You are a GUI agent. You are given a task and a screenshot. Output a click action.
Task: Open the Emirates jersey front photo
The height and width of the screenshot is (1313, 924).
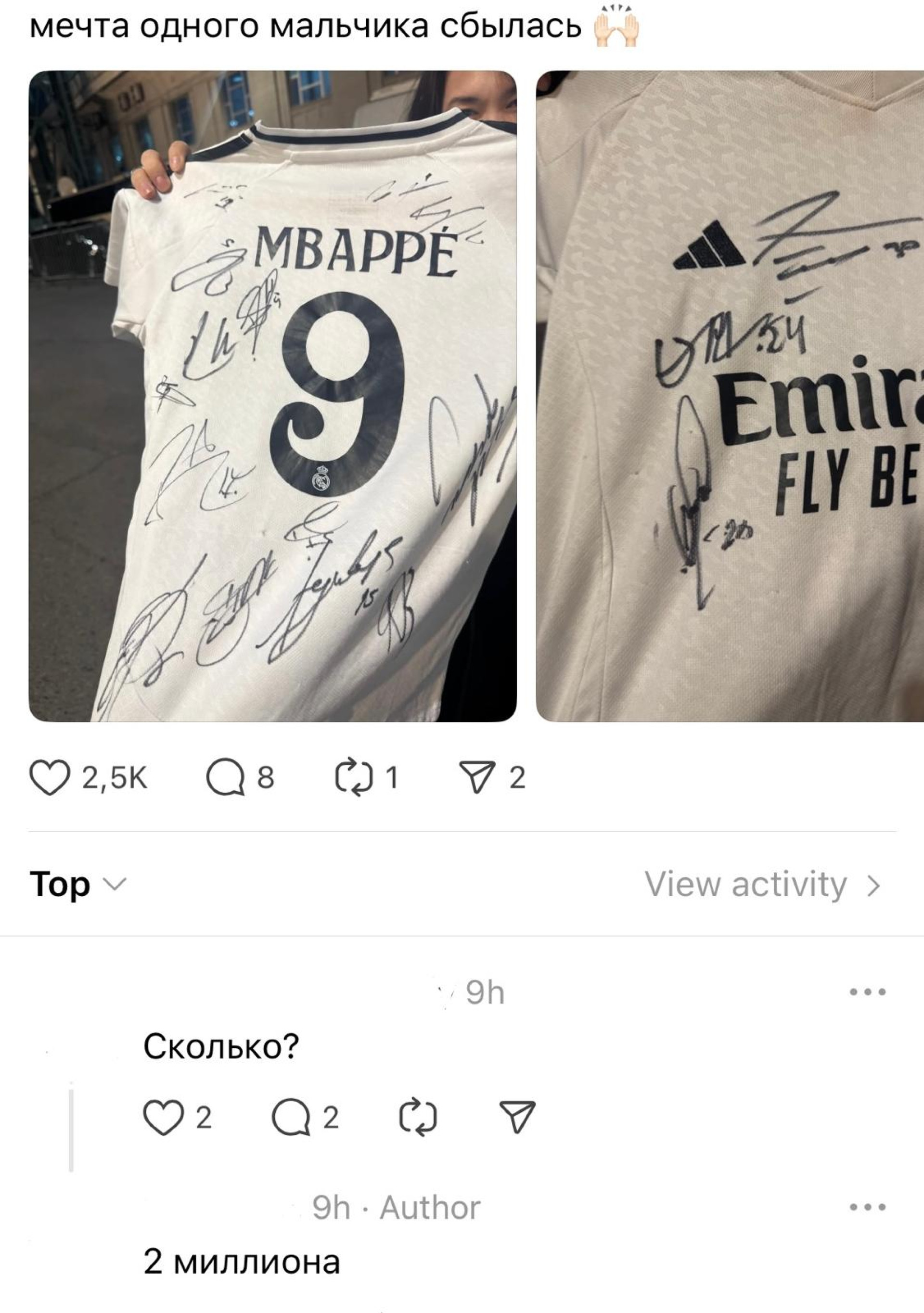[730, 396]
